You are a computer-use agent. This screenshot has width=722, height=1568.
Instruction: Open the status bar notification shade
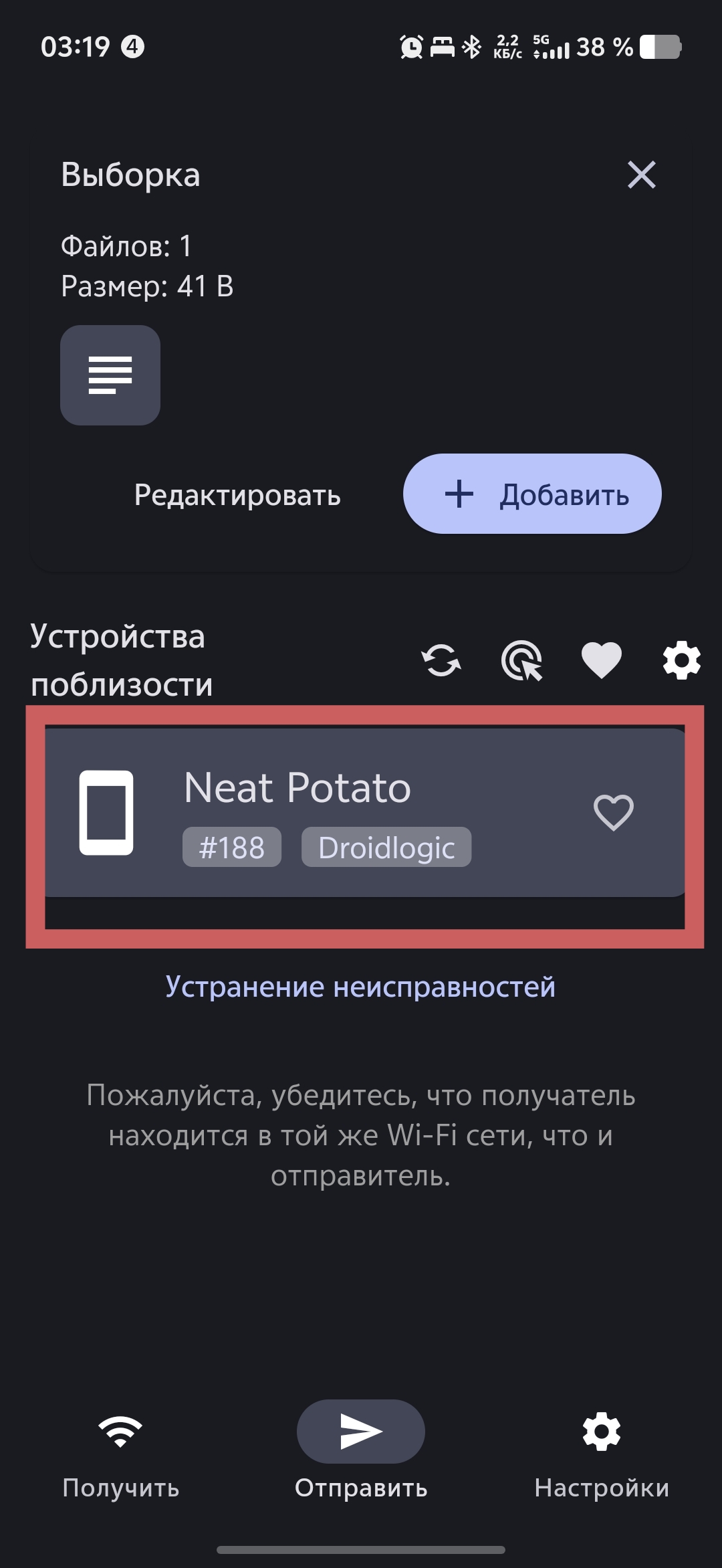coord(361,47)
